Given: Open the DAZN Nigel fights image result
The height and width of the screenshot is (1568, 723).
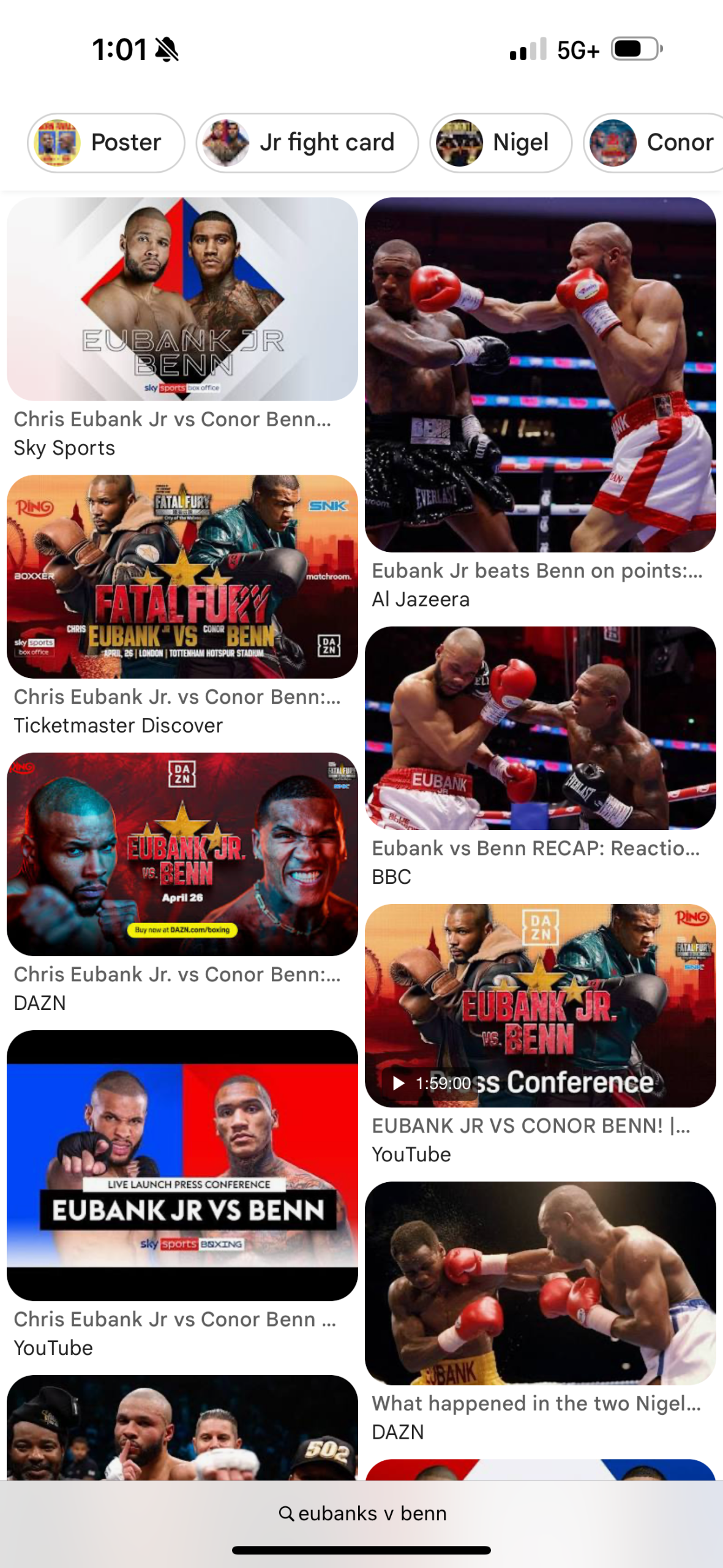Looking at the screenshot, I should pyautogui.click(x=540, y=1283).
